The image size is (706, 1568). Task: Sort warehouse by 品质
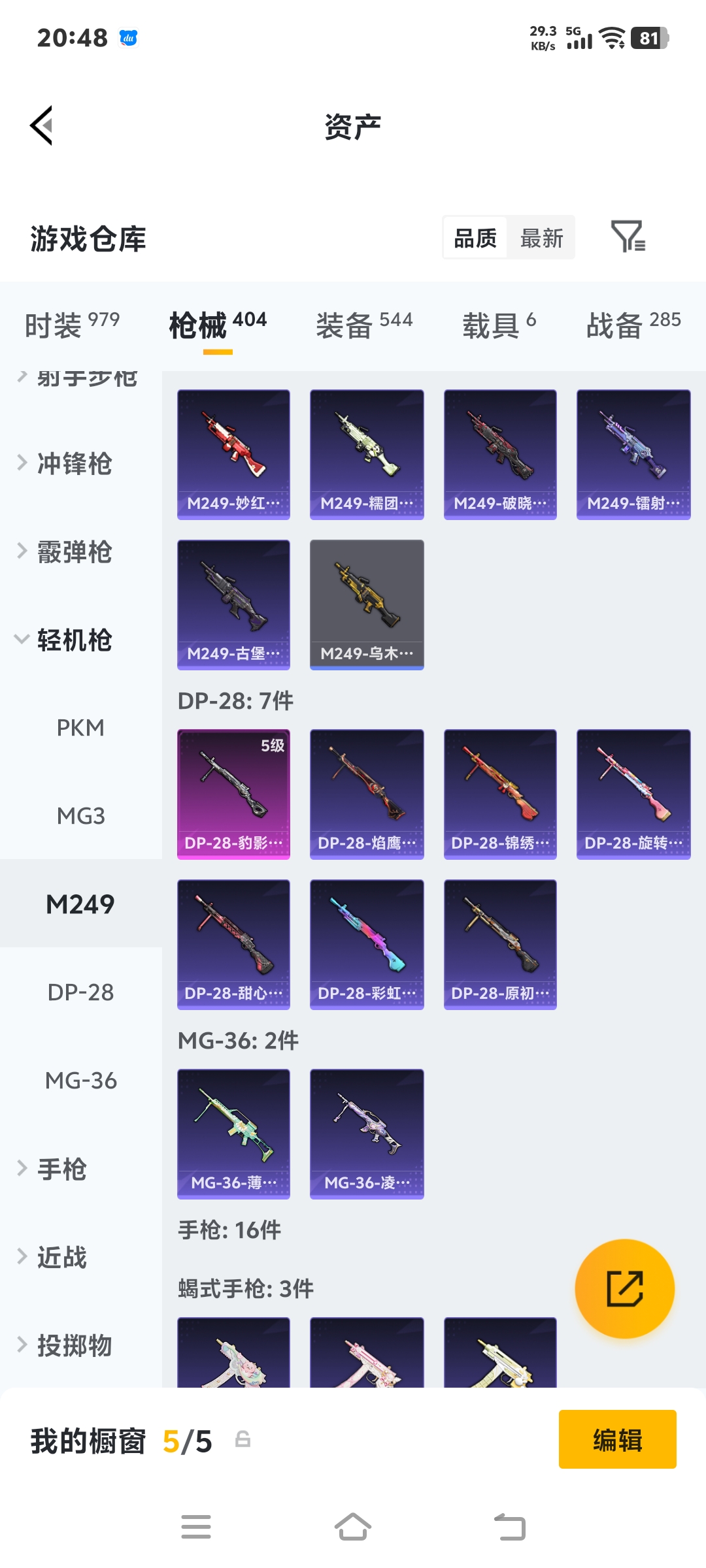pos(475,238)
